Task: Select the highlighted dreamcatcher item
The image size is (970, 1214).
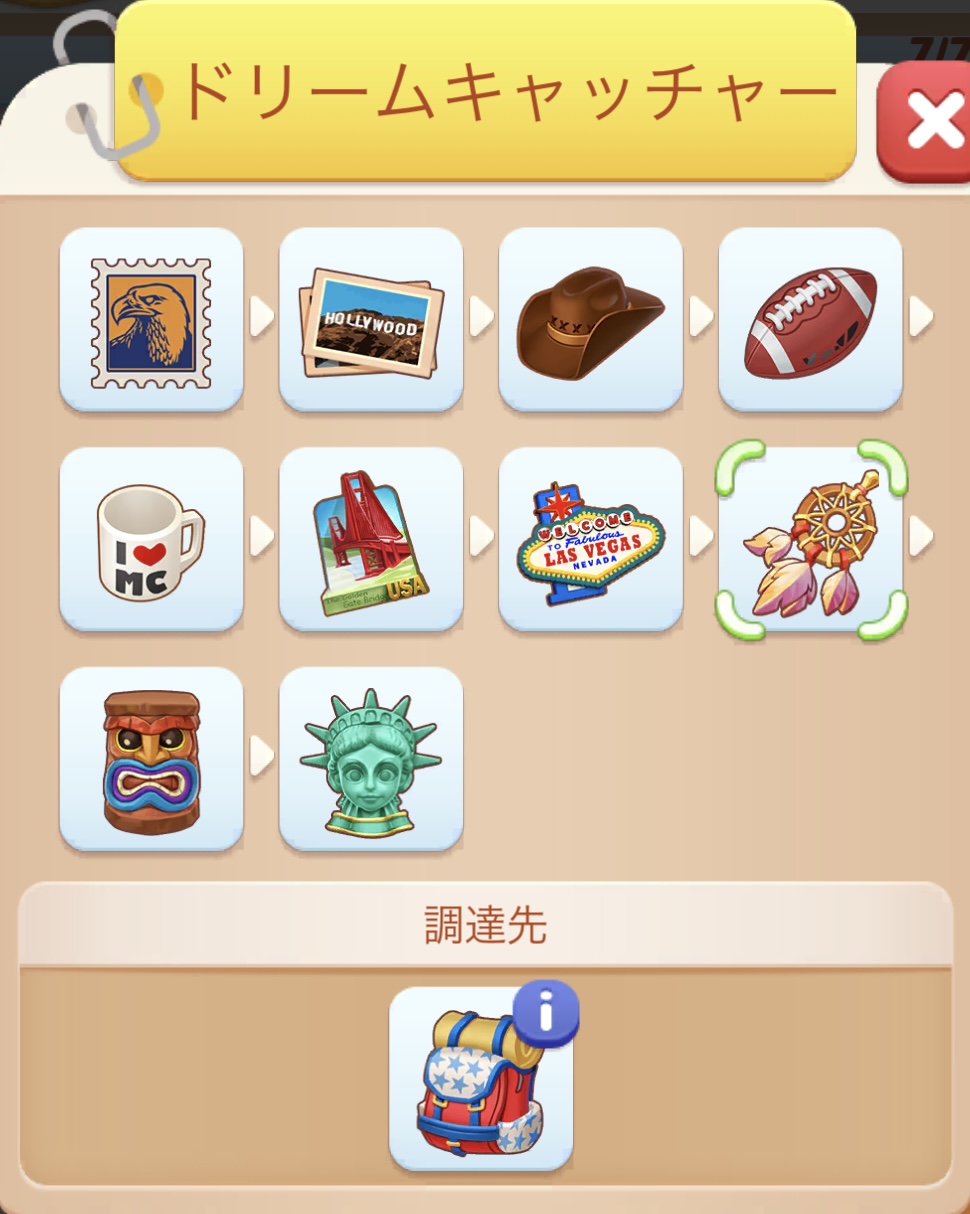Action: (x=811, y=540)
